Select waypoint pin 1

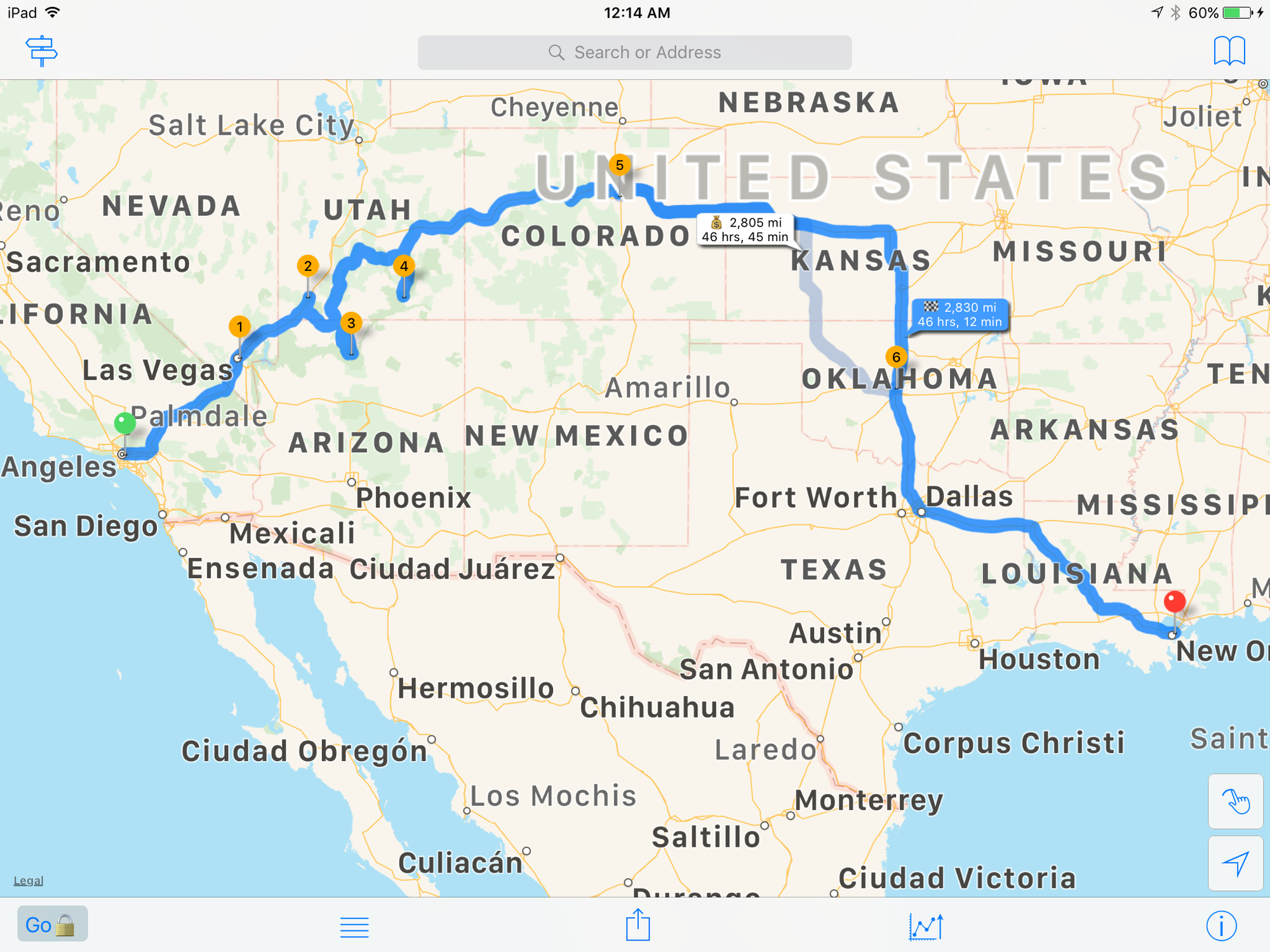pyautogui.click(x=239, y=327)
